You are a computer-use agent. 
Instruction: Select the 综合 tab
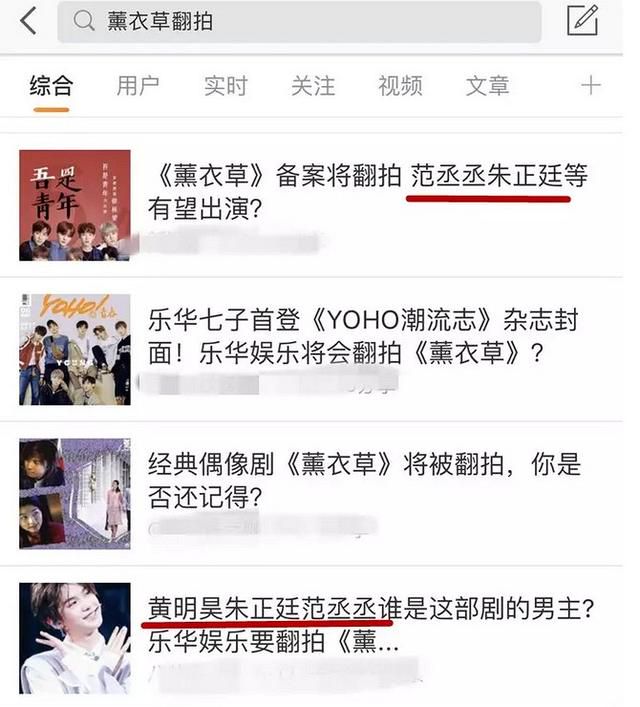click(x=51, y=86)
